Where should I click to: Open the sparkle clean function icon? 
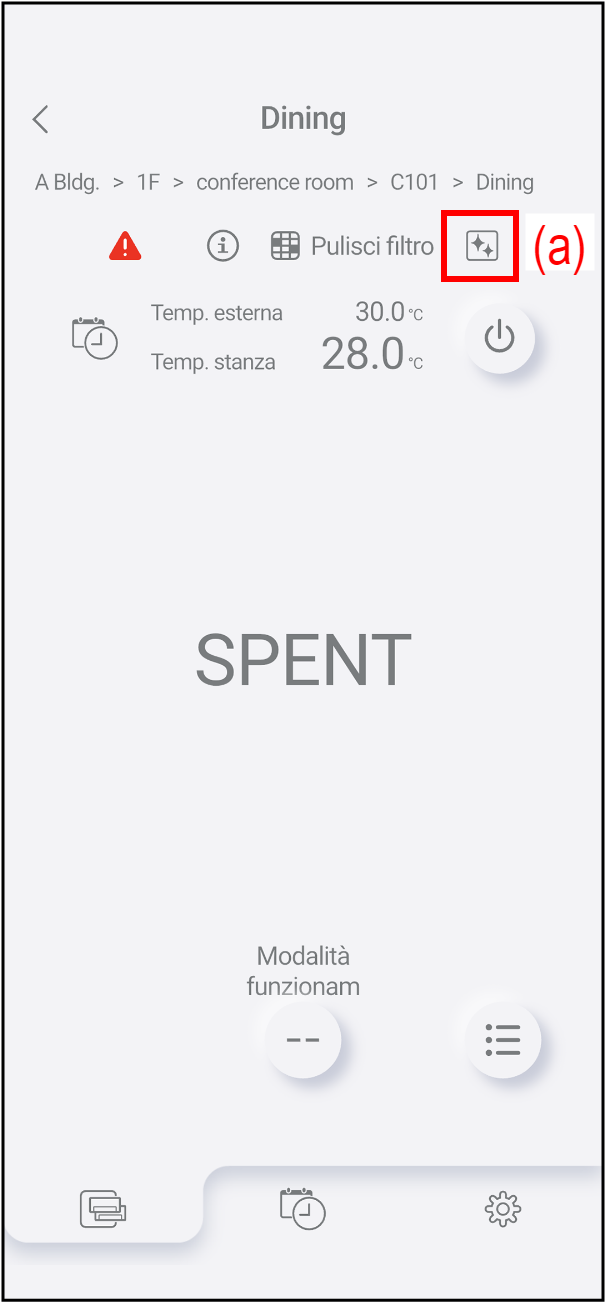click(x=481, y=245)
